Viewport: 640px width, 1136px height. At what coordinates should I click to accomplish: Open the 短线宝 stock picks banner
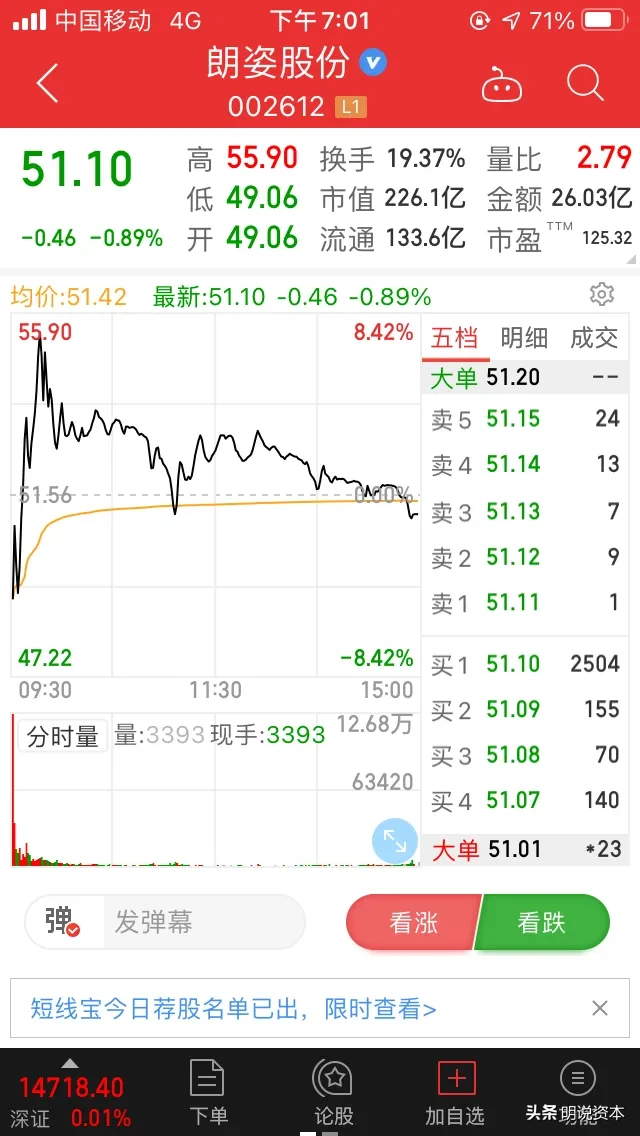(x=235, y=1008)
